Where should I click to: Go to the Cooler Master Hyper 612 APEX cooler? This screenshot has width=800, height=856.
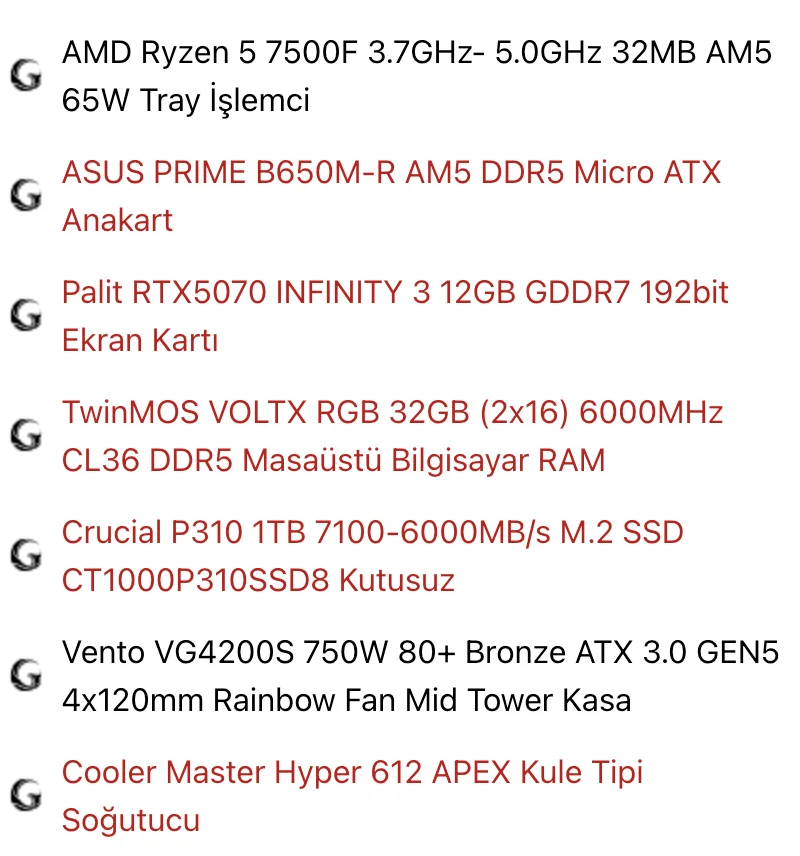[352, 773]
